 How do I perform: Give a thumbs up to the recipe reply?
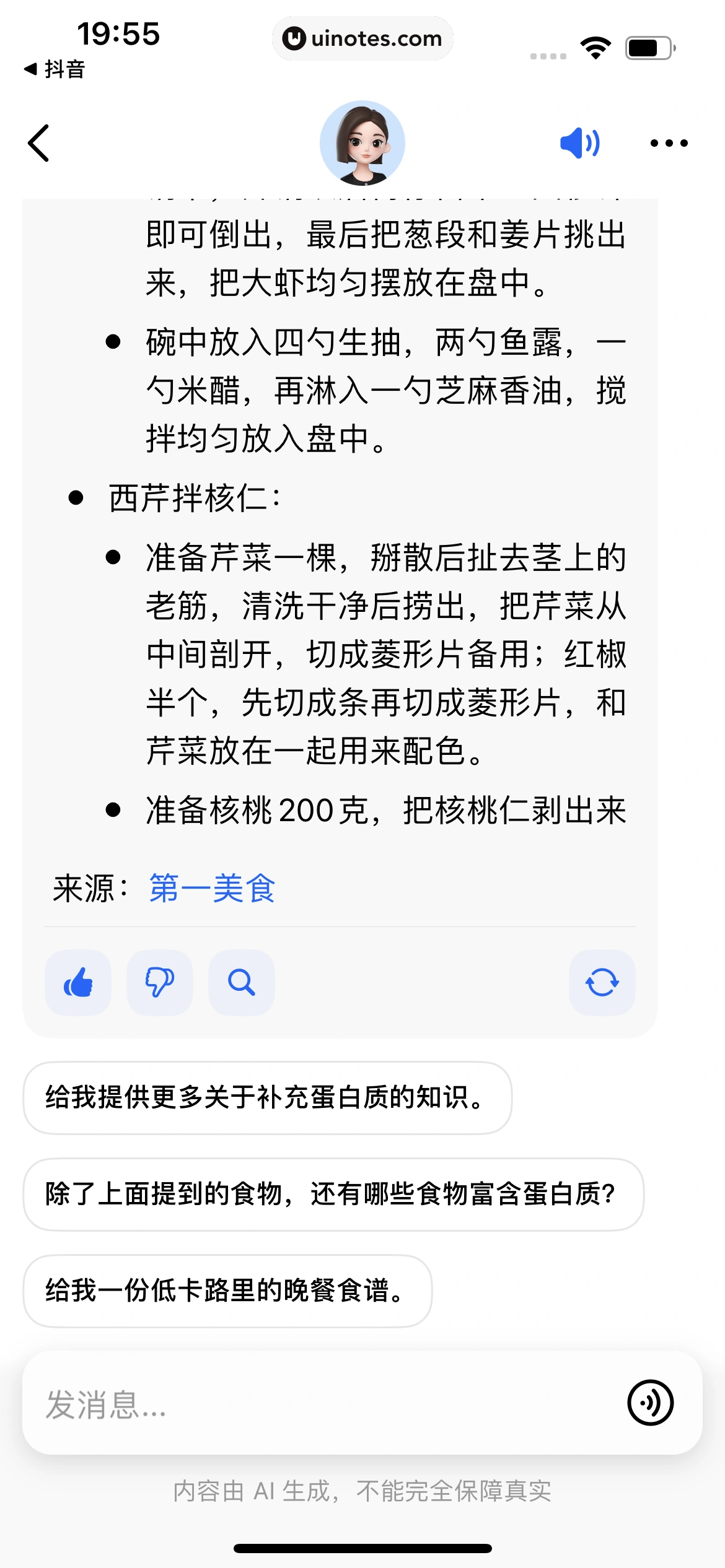77,982
